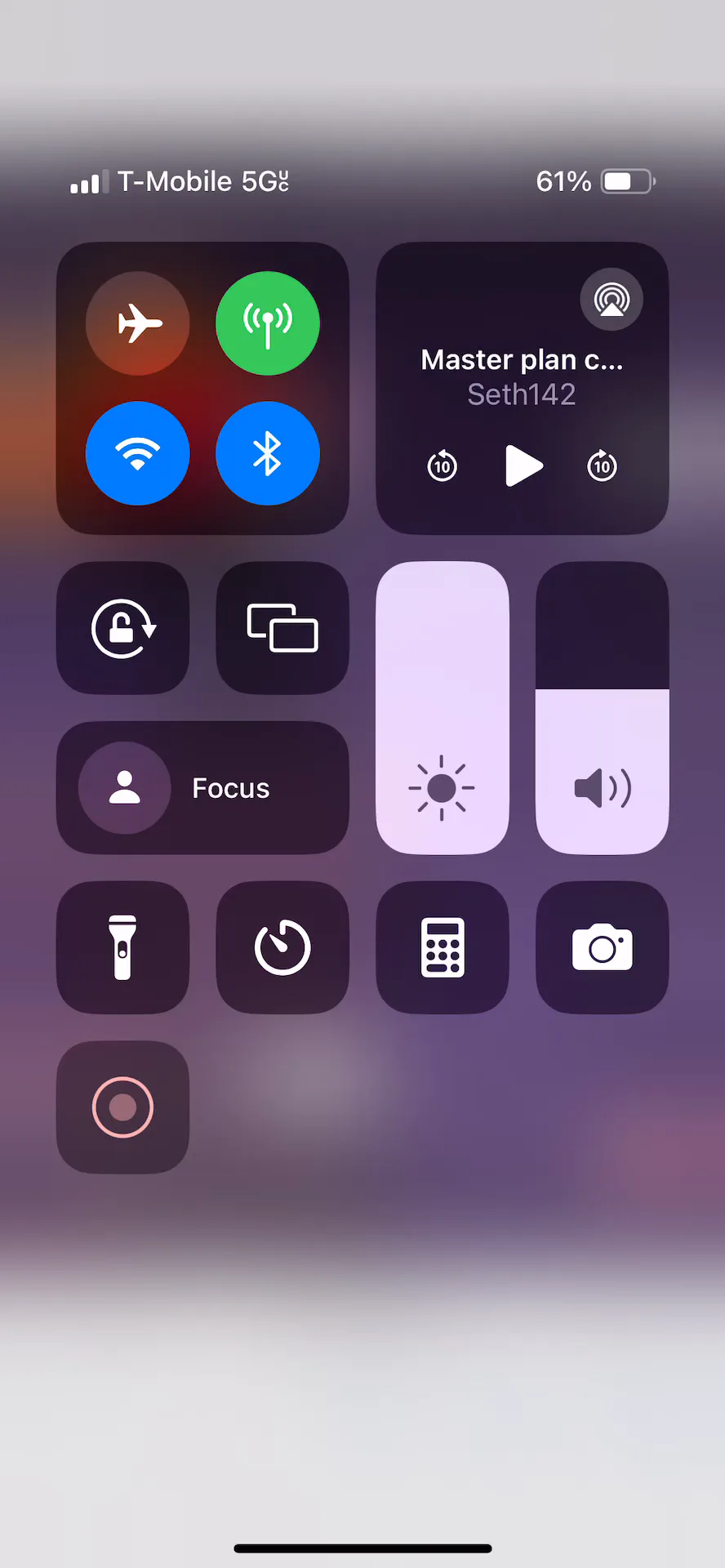Disable Bluetooth
The width and height of the screenshot is (725, 1568).
pos(268,453)
